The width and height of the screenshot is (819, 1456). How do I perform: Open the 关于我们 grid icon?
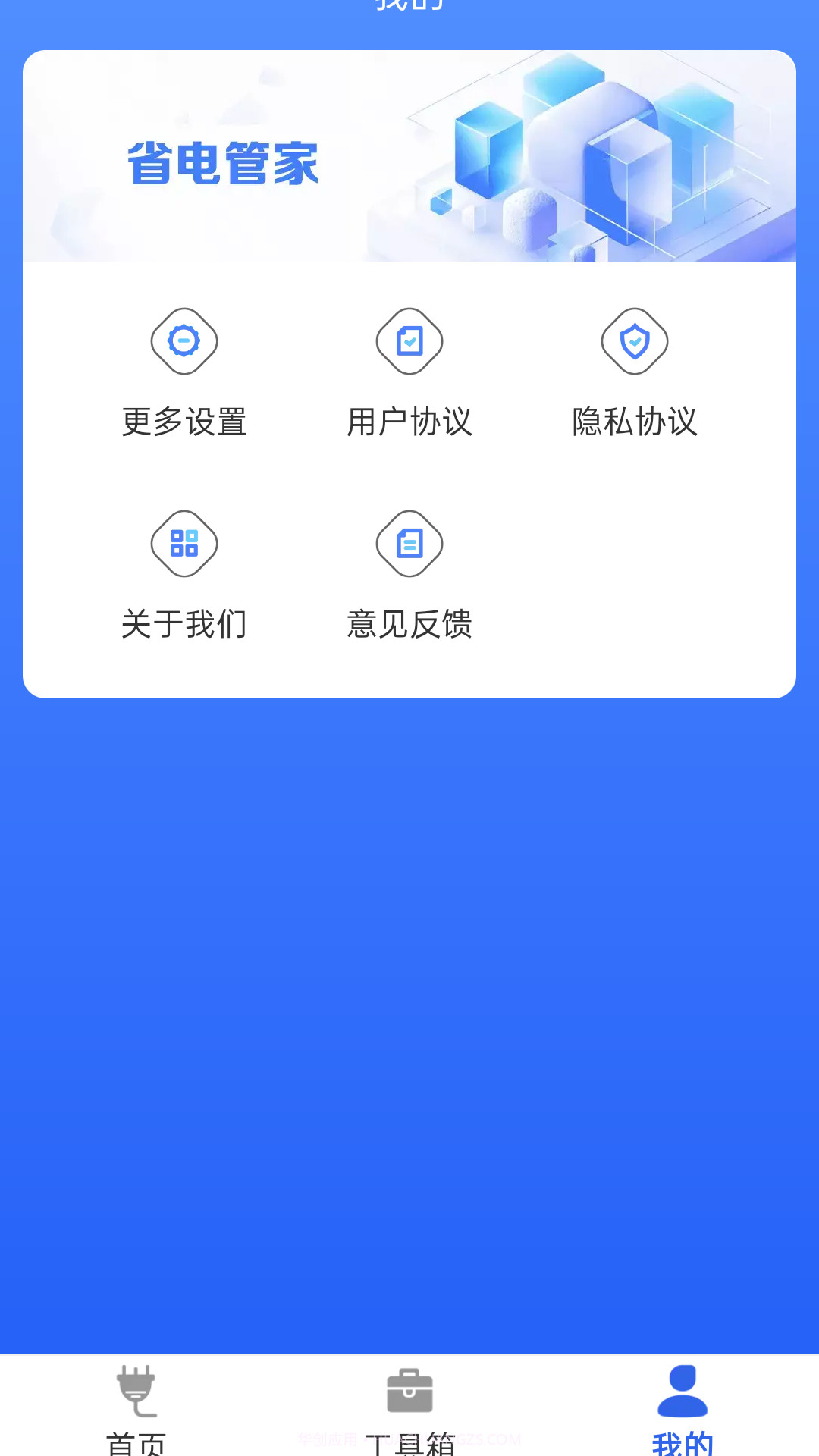(184, 544)
